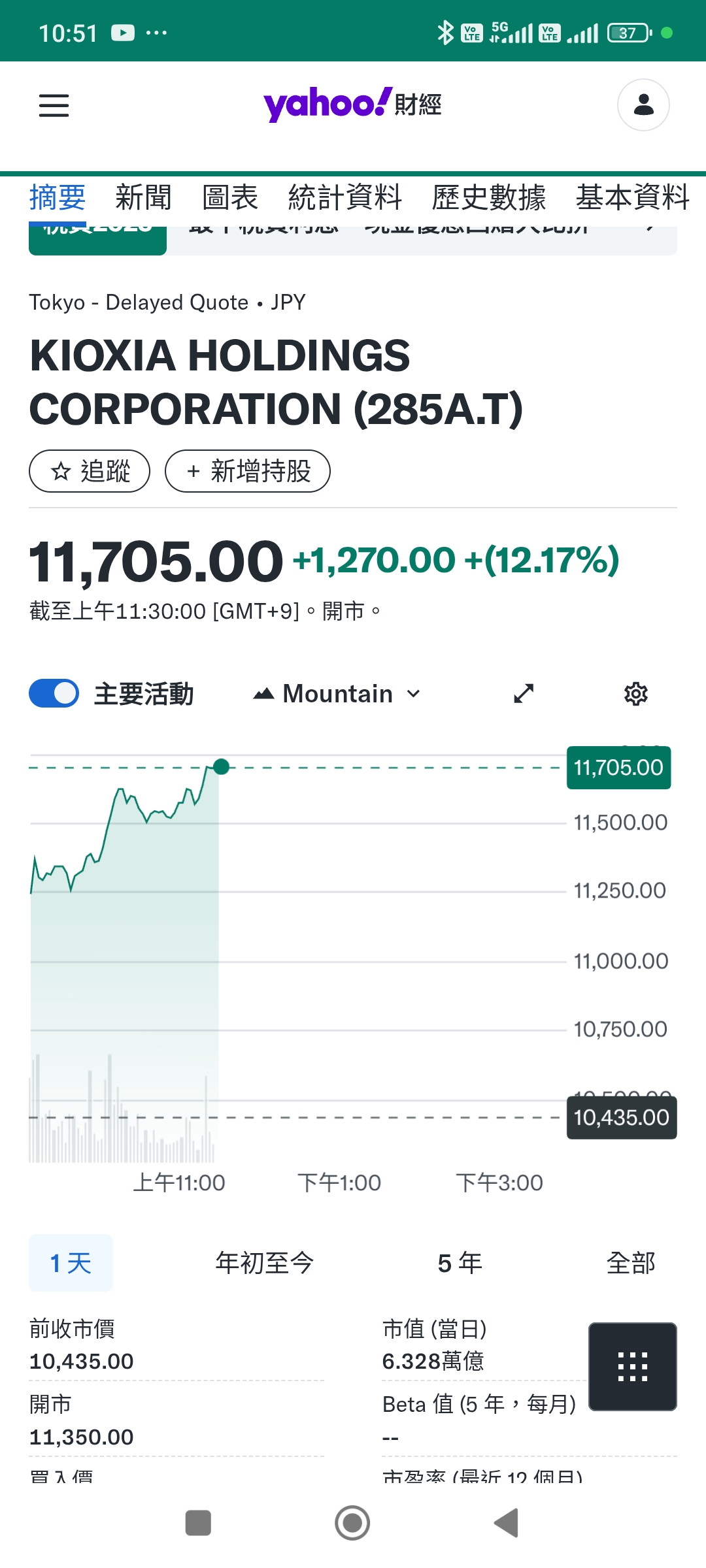Open the hamburger menu
This screenshot has height=1568, width=706.
[x=54, y=105]
